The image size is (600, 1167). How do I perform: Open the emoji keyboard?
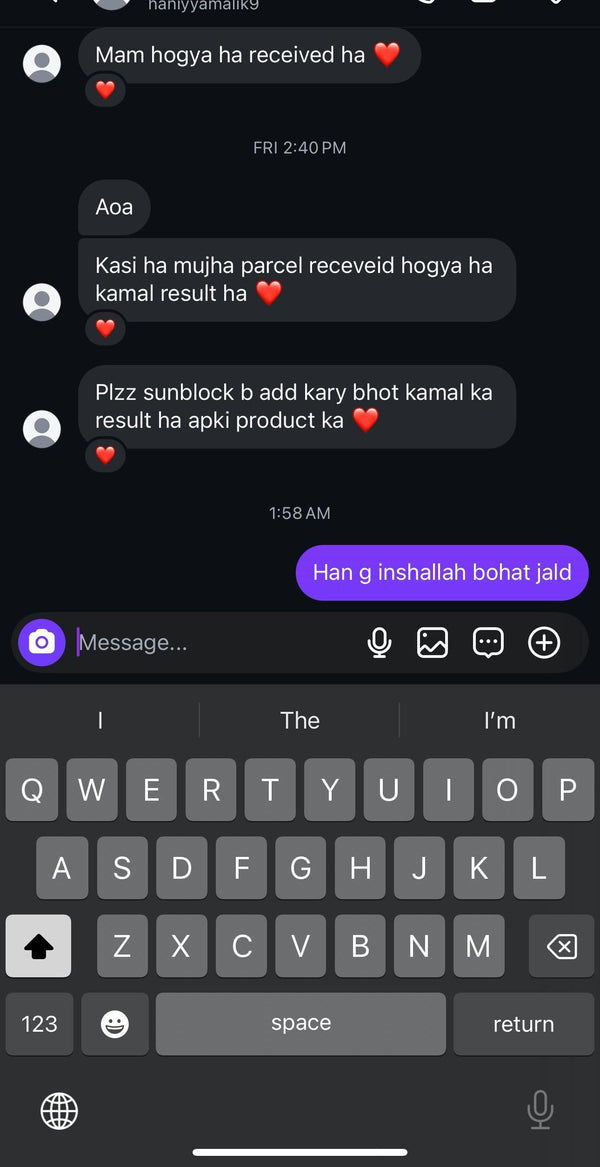[x=115, y=1023]
